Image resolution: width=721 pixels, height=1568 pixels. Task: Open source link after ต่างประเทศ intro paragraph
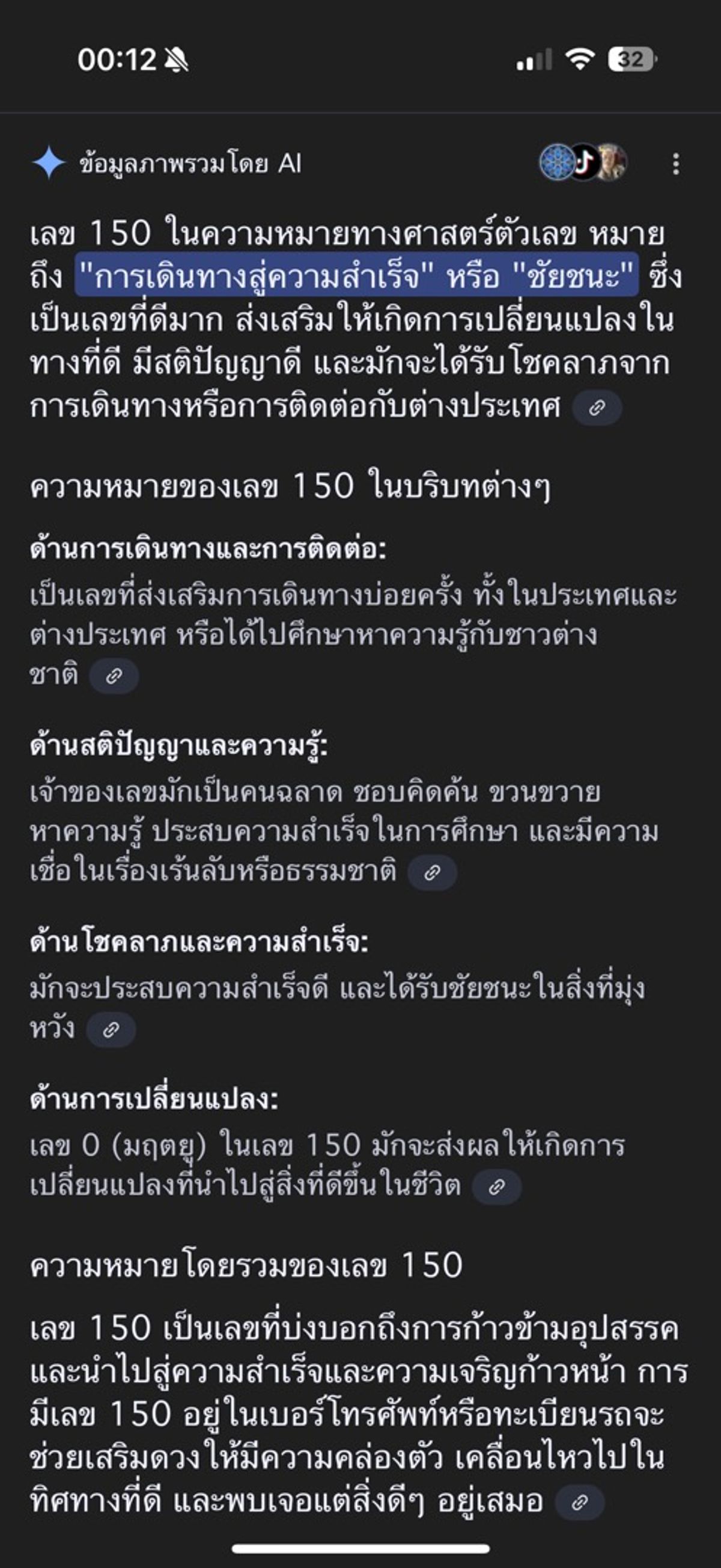597,408
